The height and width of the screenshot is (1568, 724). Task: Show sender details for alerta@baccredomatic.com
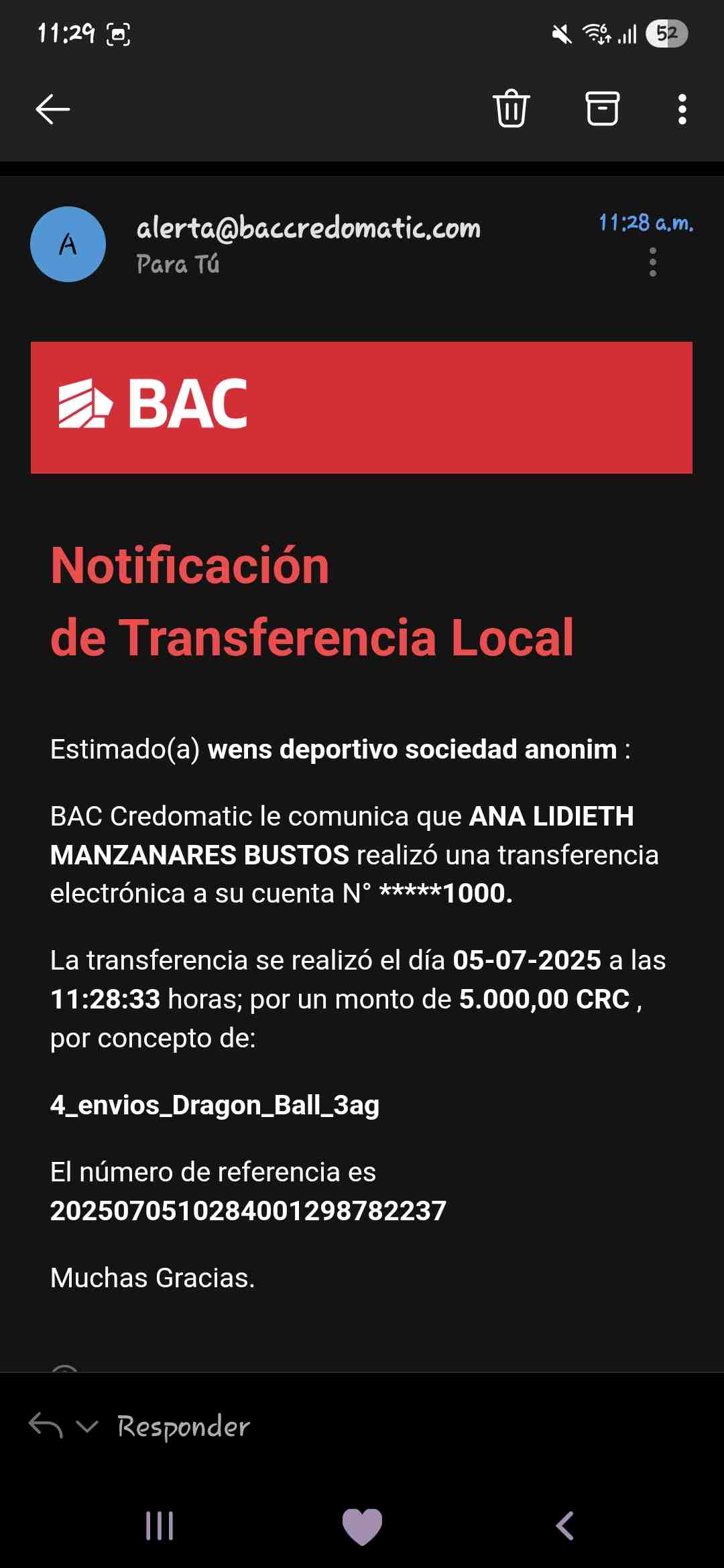[308, 229]
